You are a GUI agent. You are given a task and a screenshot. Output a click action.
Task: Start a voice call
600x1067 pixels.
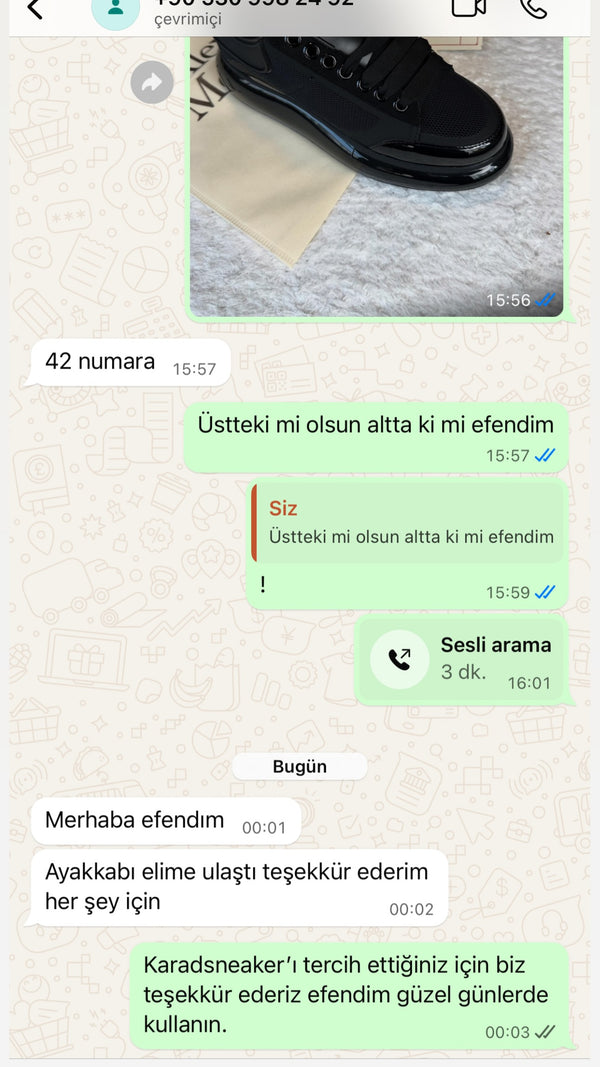click(x=534, y=8)
